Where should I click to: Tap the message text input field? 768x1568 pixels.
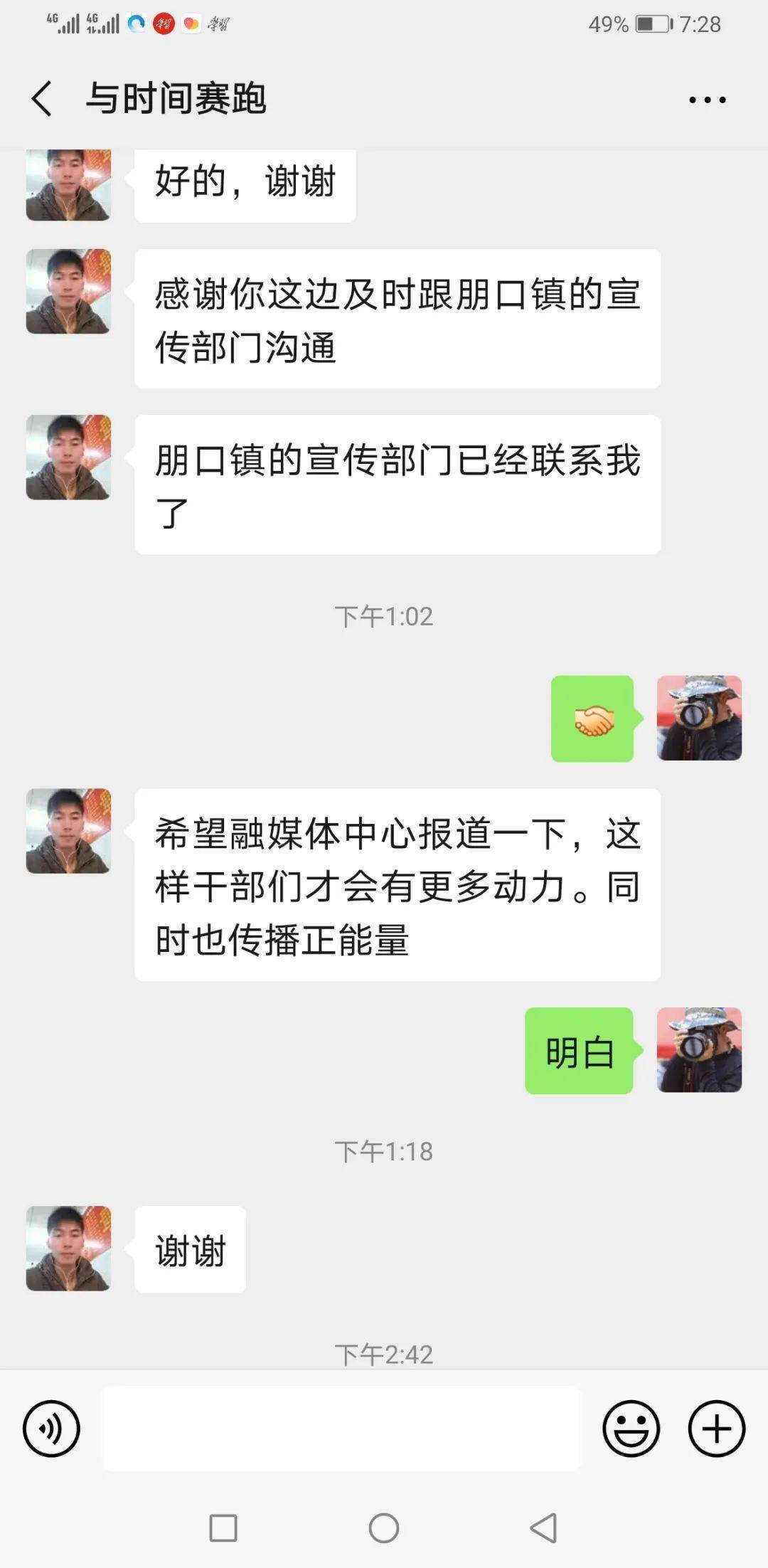click(341, 1429)
